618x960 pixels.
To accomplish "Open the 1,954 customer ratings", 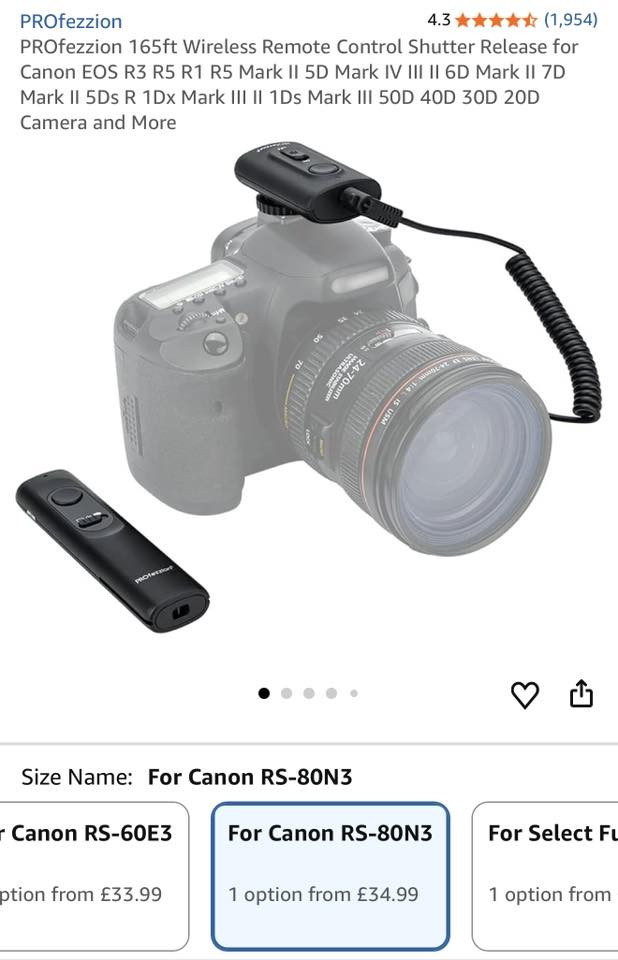I will (x=570, y=20).
